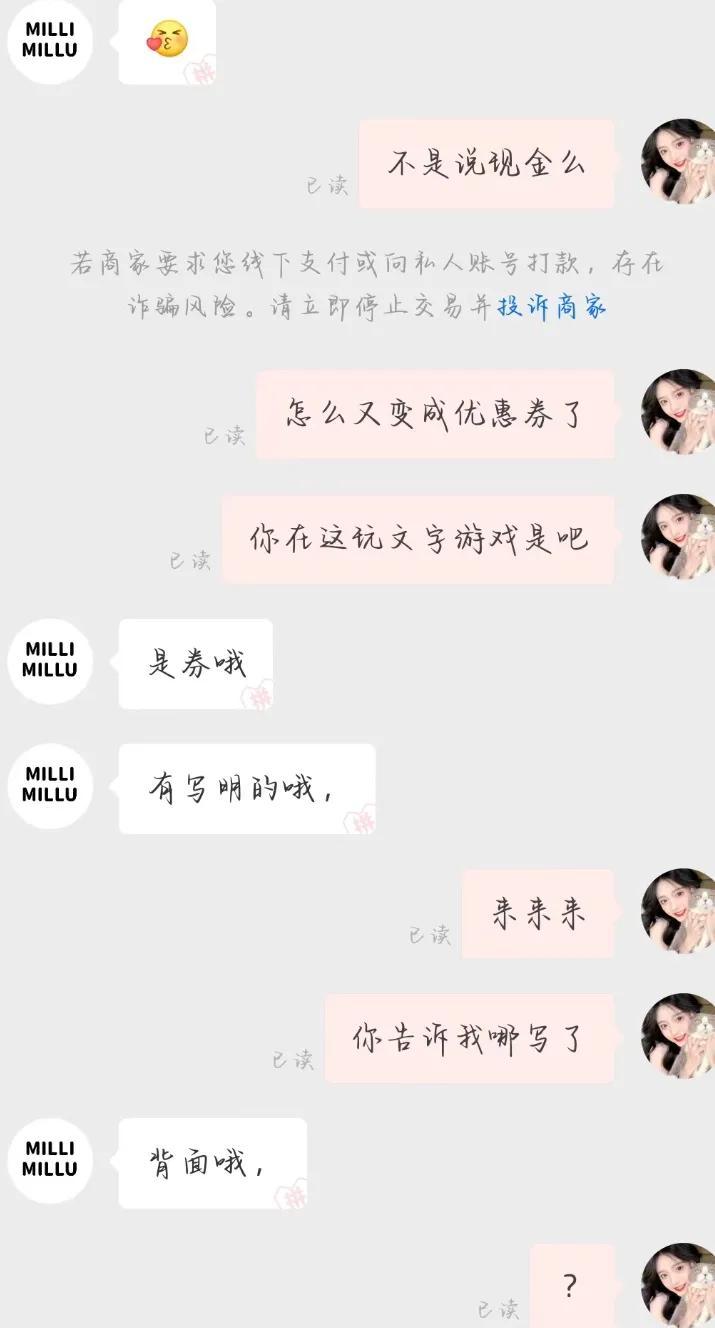Screen dimensions: 715x1328
Task: Tap user avatar beside 你告诉我哪写了
Action: (x=680, y=1036)
